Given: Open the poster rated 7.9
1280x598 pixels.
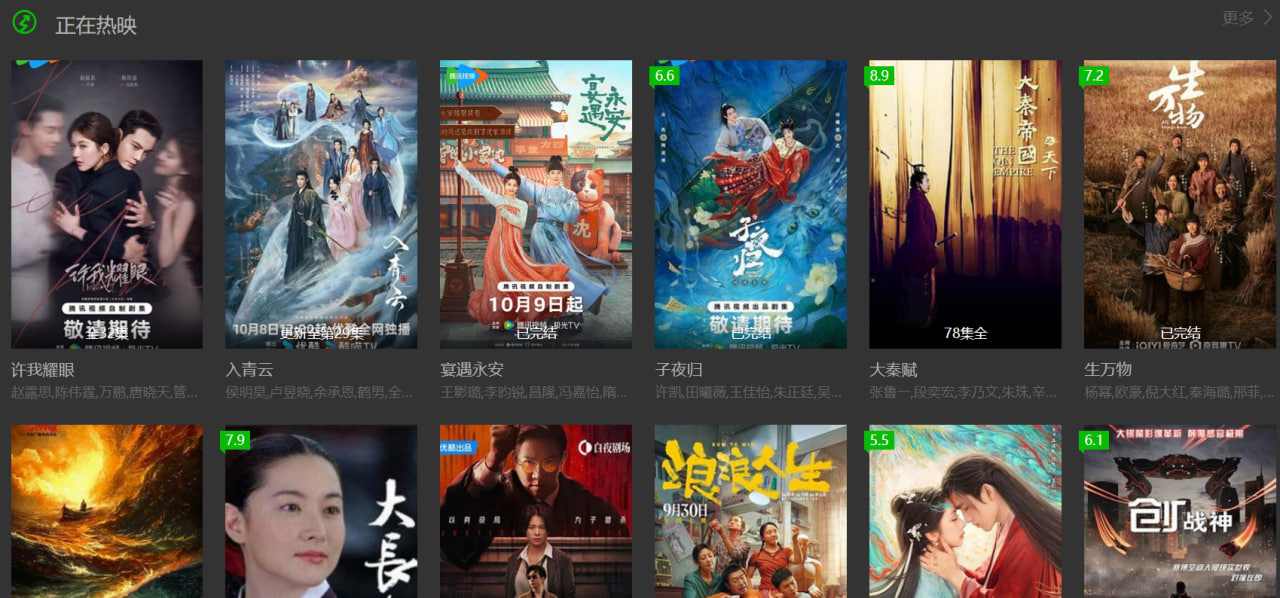Looking at the screenshot, I should (x=321, y=512).
